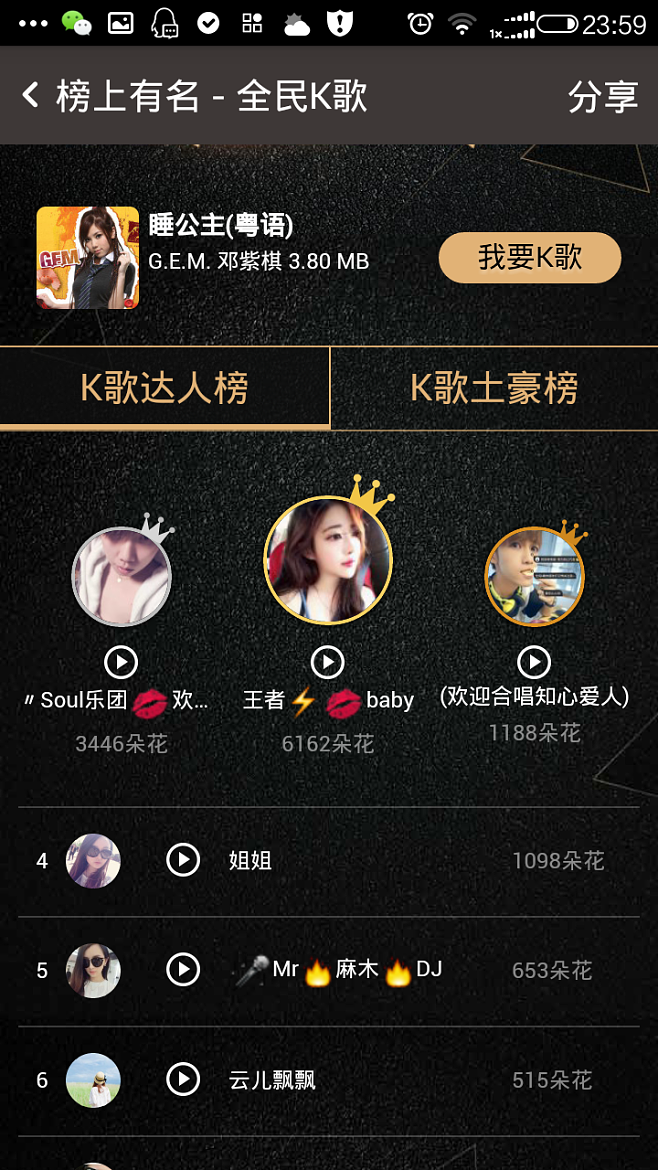Open the third-place singer's avatar
Image resolution: width=658 pixels, height=1170 pixels.
(x=534, y=577)
